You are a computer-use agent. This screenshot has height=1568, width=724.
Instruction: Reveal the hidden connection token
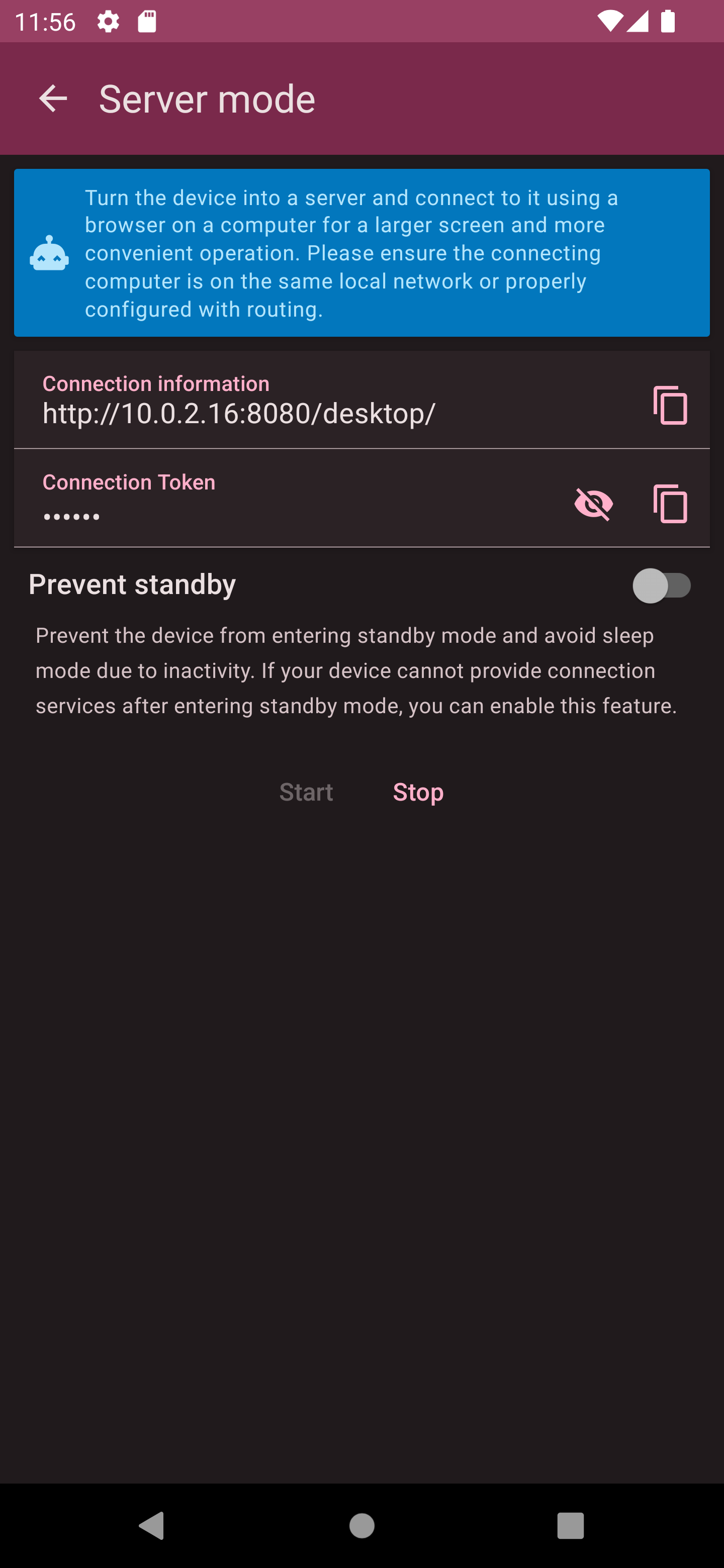pyautogui.click(x=593, y=504)
